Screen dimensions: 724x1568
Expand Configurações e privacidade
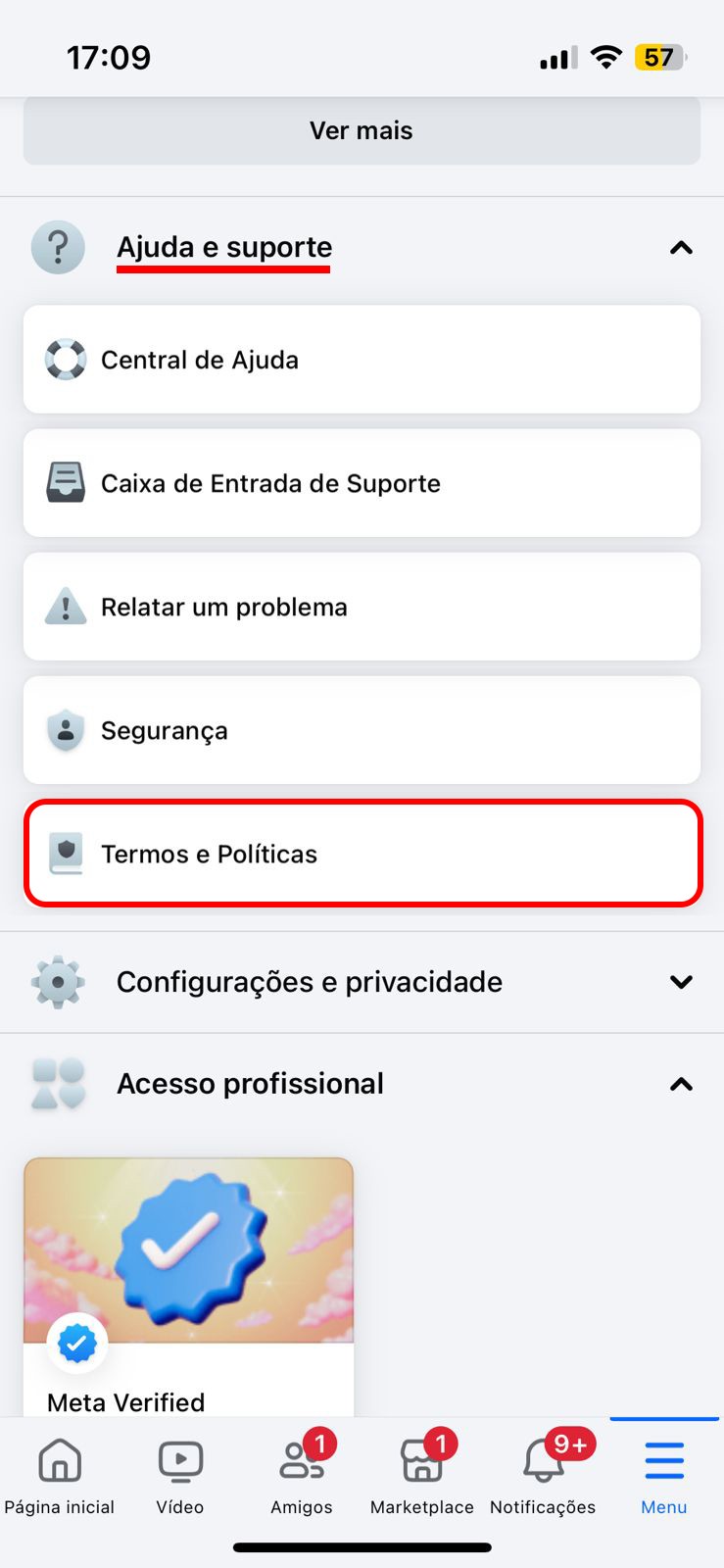click(680, 982)
